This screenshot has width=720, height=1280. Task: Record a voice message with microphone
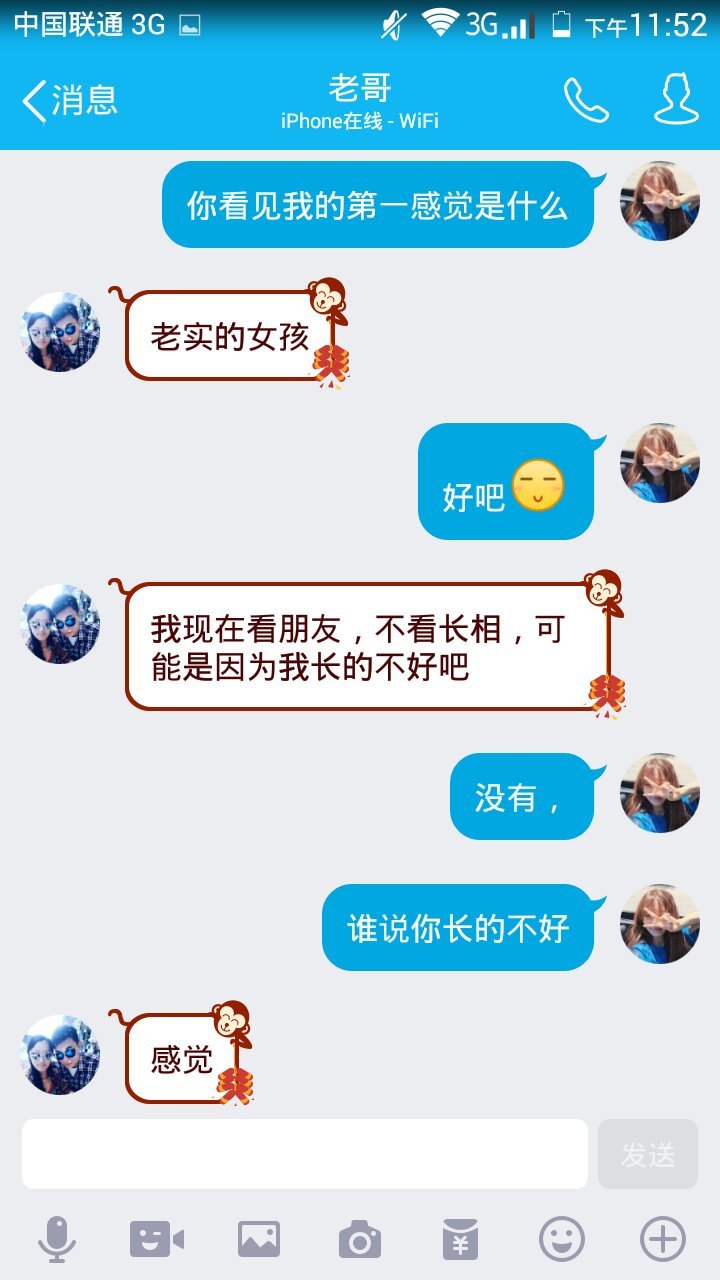click(57, 1240)
